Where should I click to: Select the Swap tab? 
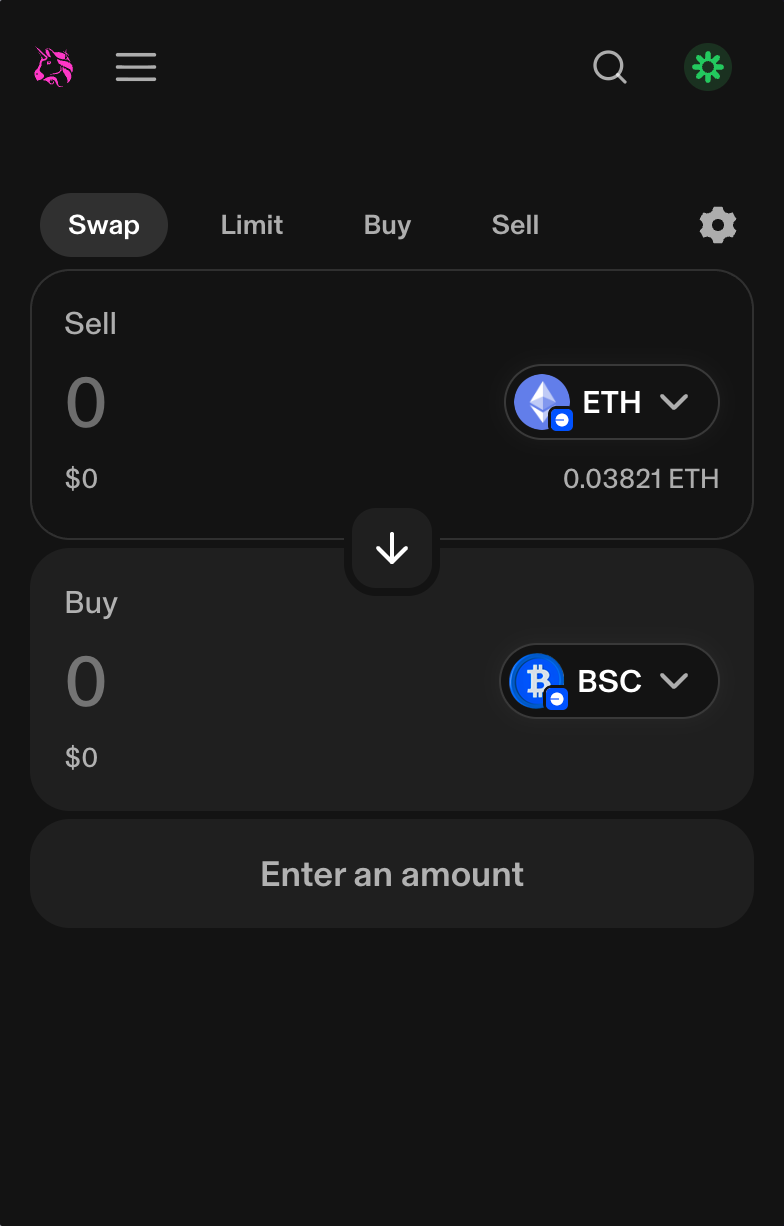point(104,225)
